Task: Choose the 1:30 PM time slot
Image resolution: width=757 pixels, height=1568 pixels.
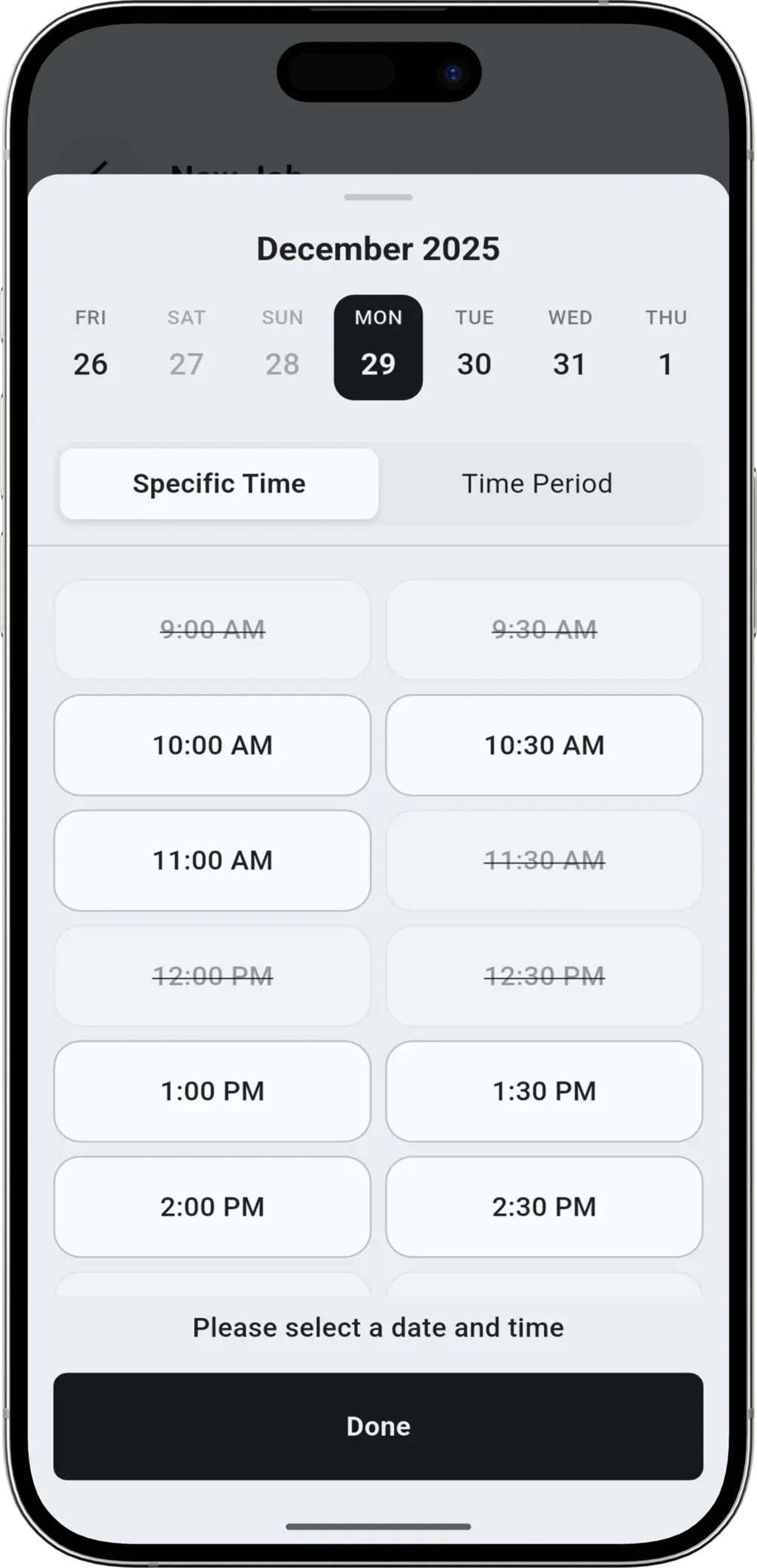Action: tap(545, 1091)
